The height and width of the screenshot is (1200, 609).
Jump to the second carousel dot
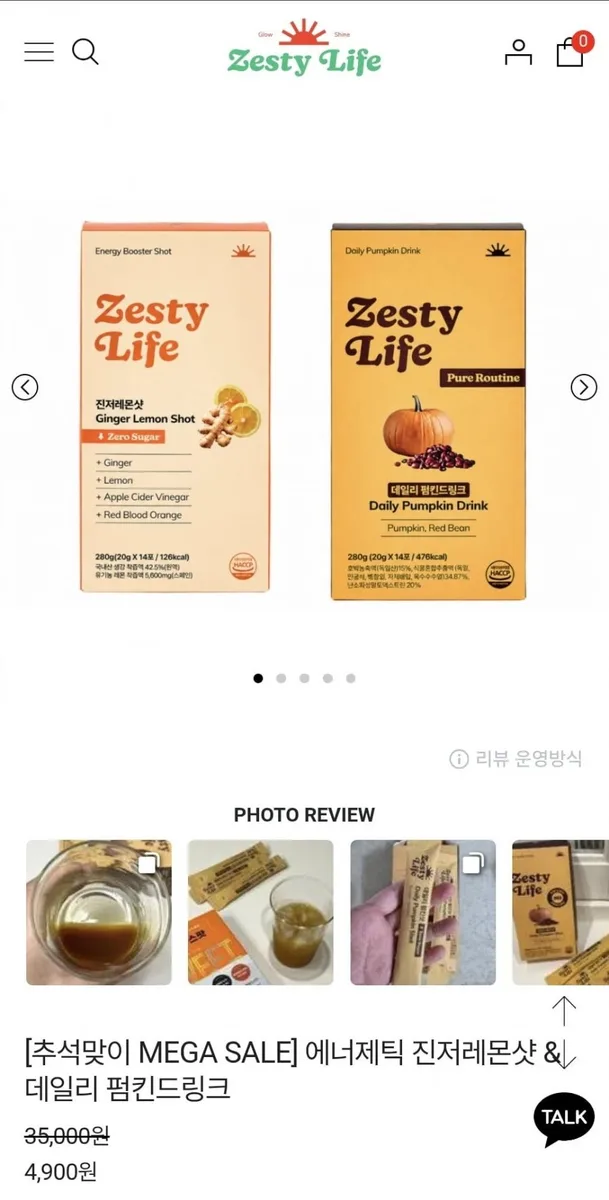tap(281, 678)
